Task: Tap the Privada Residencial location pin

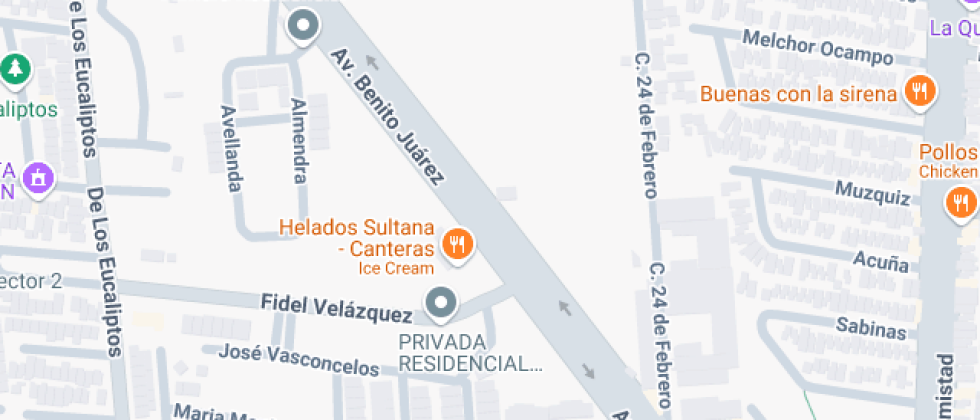Action: coord(441,304)
